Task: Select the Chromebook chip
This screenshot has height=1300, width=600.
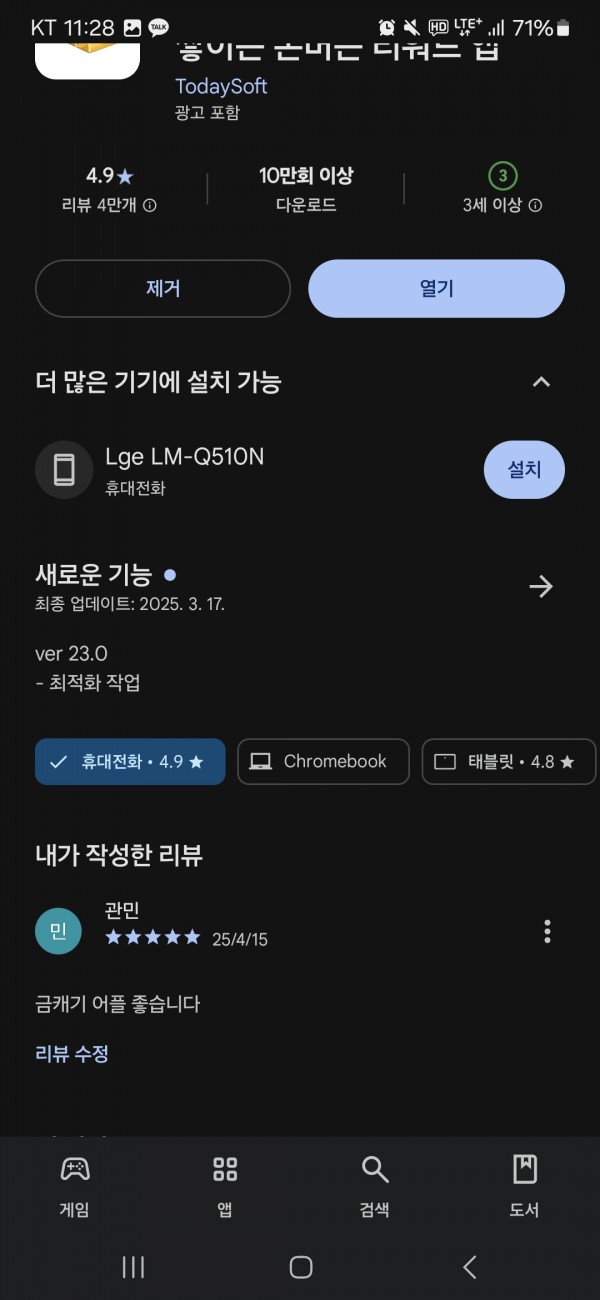Action: coord(323,762)
